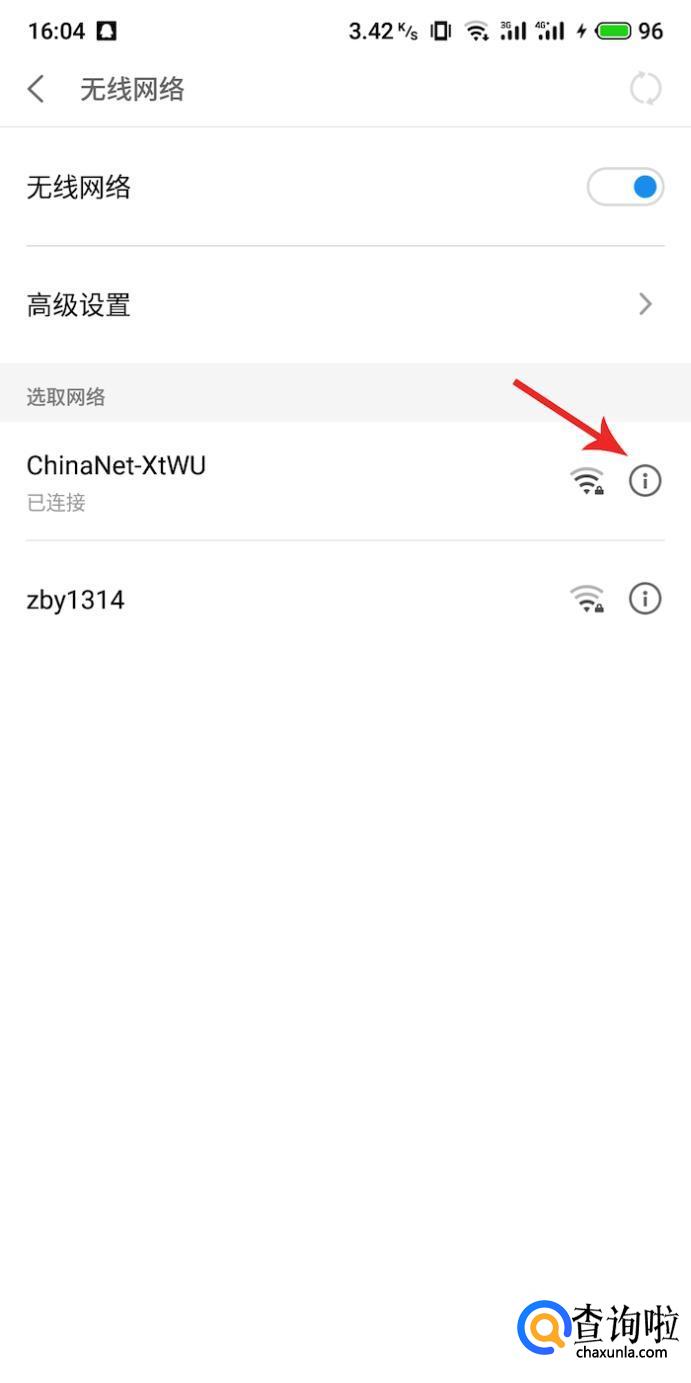Turn off the 无线网络 switch
This screenshot has height=1383, width=691.
[626, 187]
